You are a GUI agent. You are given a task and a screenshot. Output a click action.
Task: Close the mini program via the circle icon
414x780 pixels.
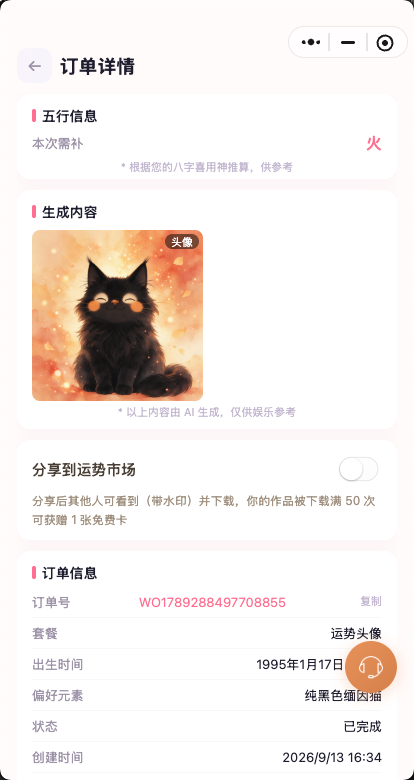pos(385,43)
